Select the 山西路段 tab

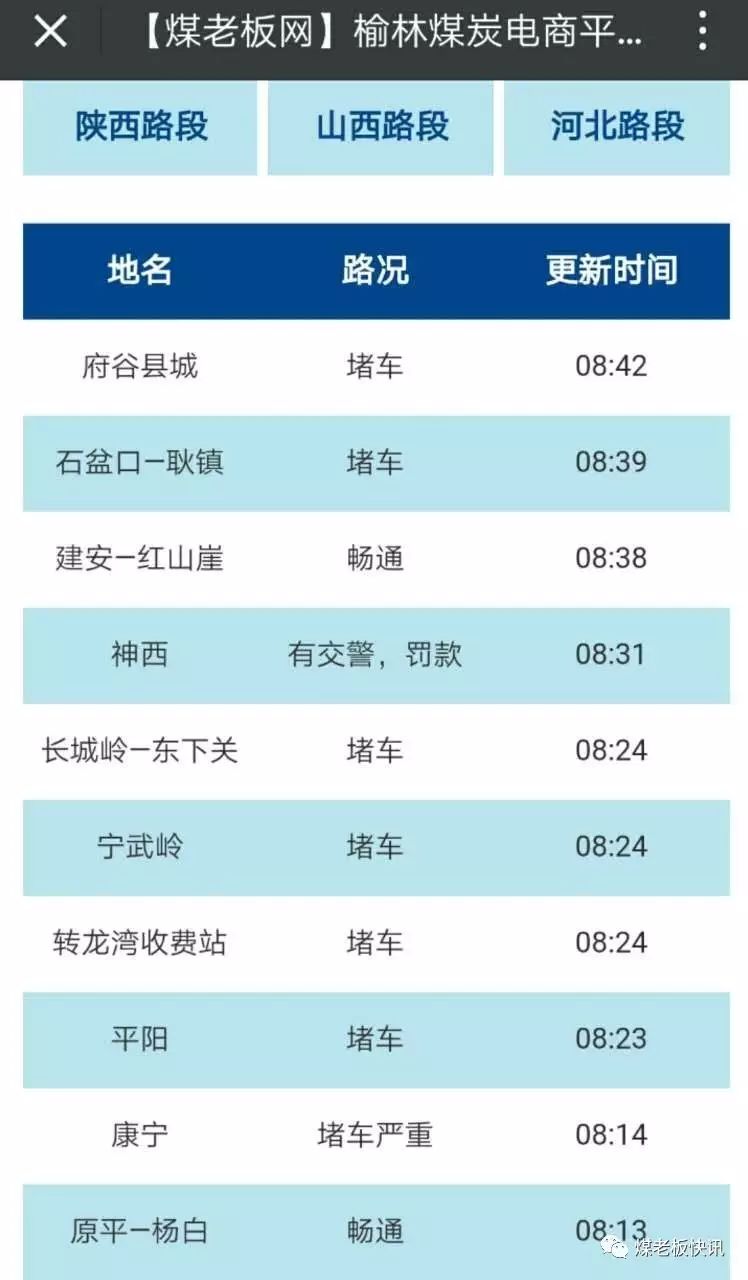[x=381, y=127]
